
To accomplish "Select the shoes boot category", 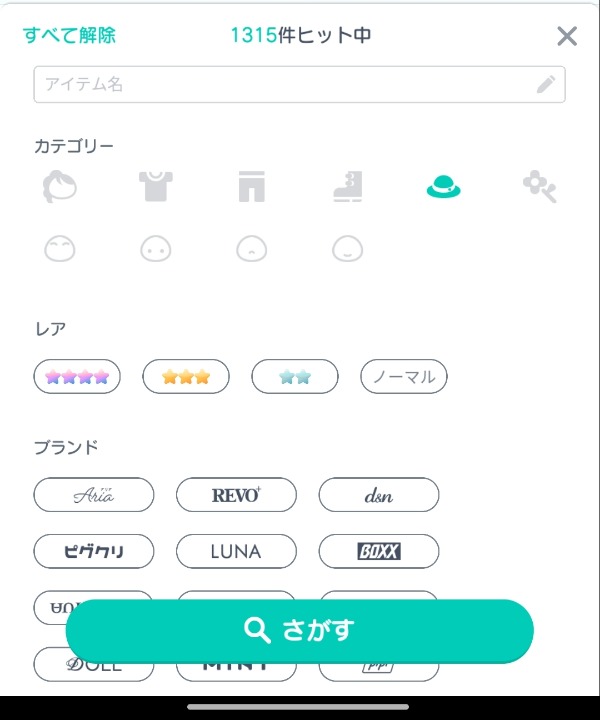I will click(x=347, y=187).
